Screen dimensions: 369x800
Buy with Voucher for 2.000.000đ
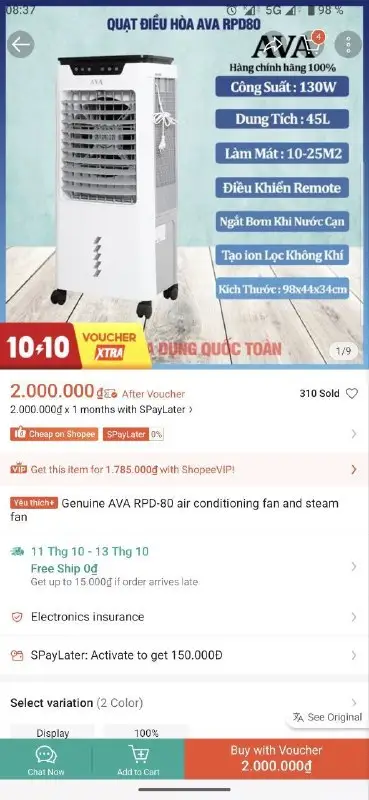277,761
